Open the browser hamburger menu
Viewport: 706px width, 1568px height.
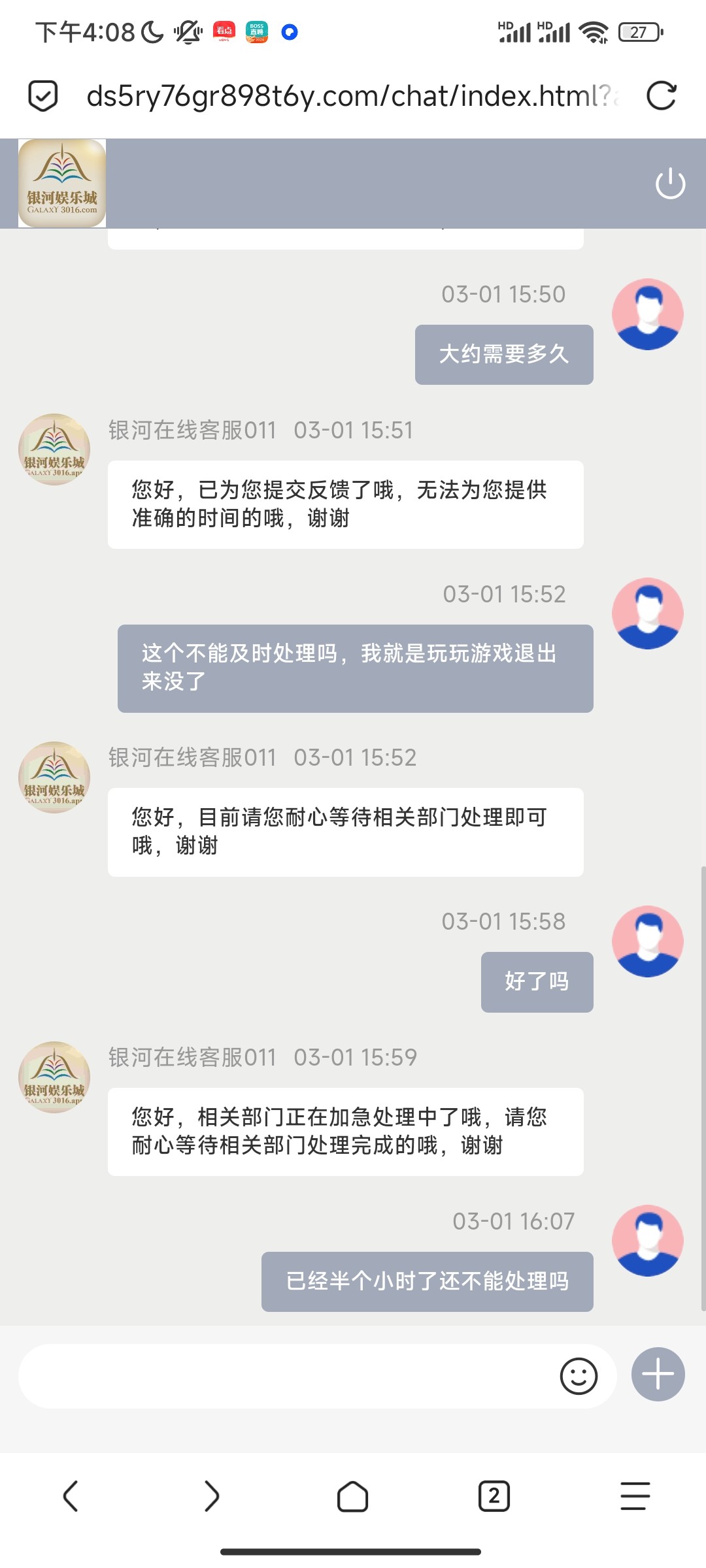[635, 1496]
